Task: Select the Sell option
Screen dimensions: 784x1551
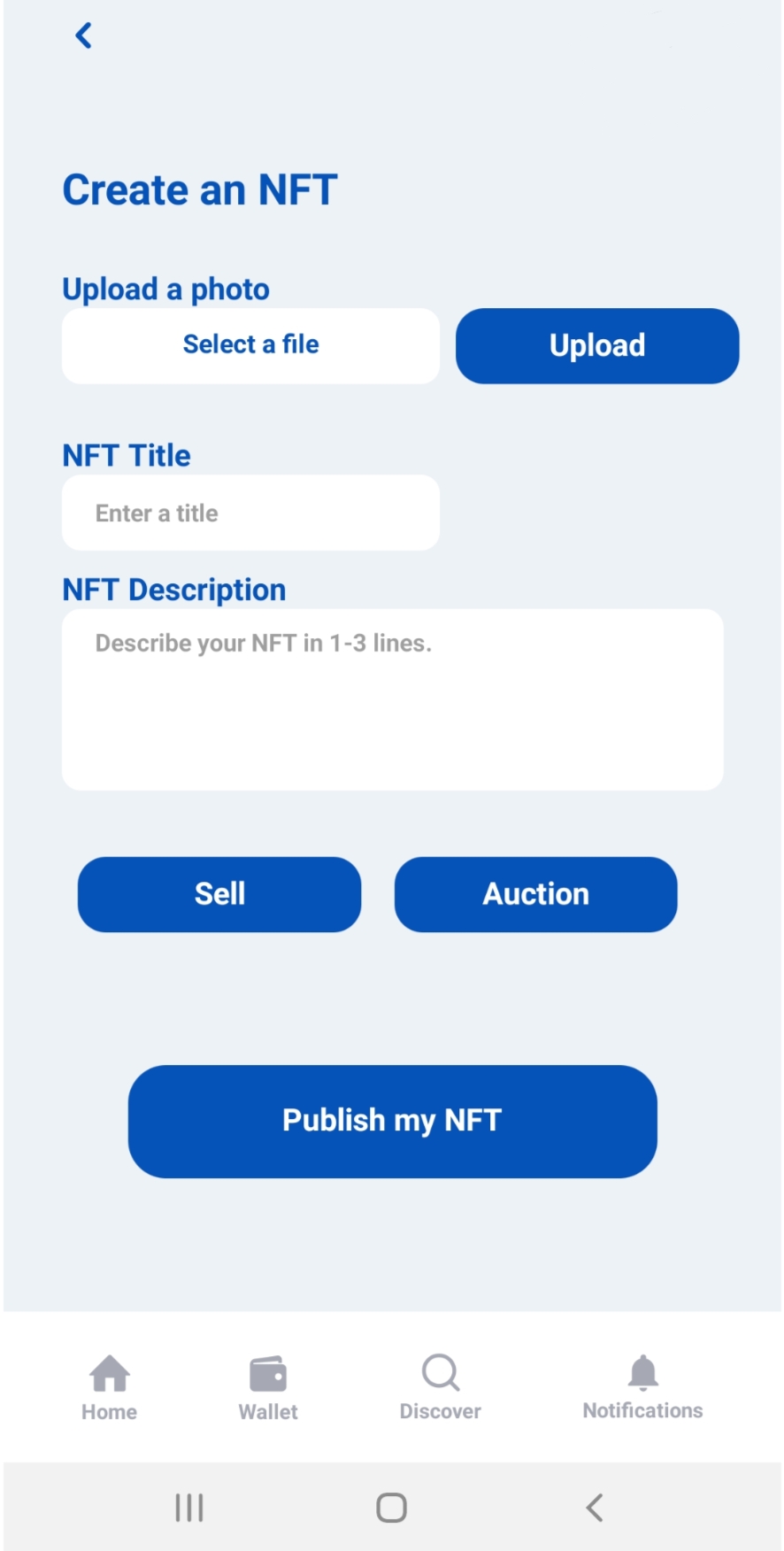Action: click(219, 894)
